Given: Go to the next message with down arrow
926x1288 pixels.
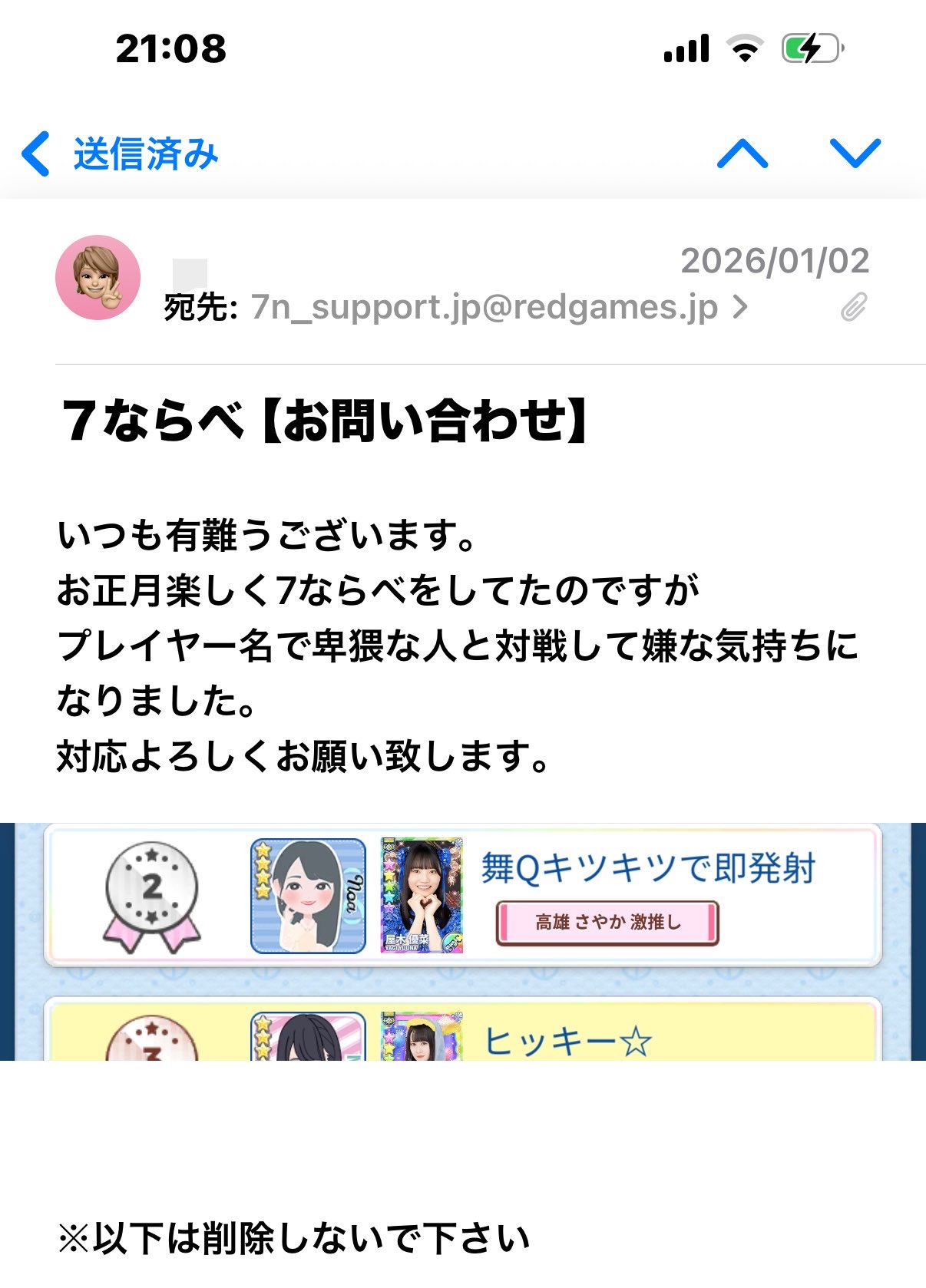Looking at the screenshot, I should click(x=855, y=154).
